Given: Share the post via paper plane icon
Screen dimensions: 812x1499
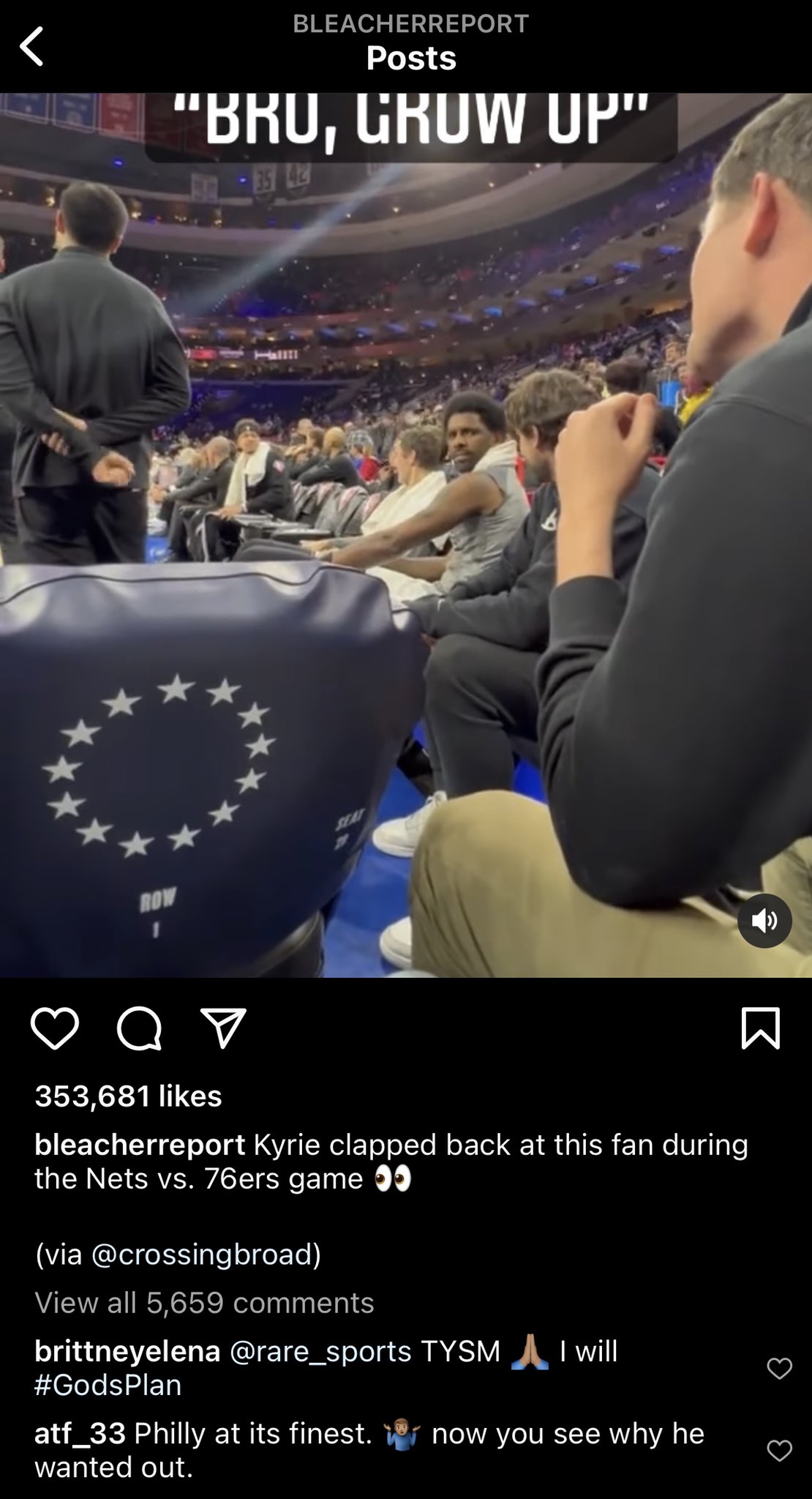Looking at the screenshot, I should tap(223, 1028).
